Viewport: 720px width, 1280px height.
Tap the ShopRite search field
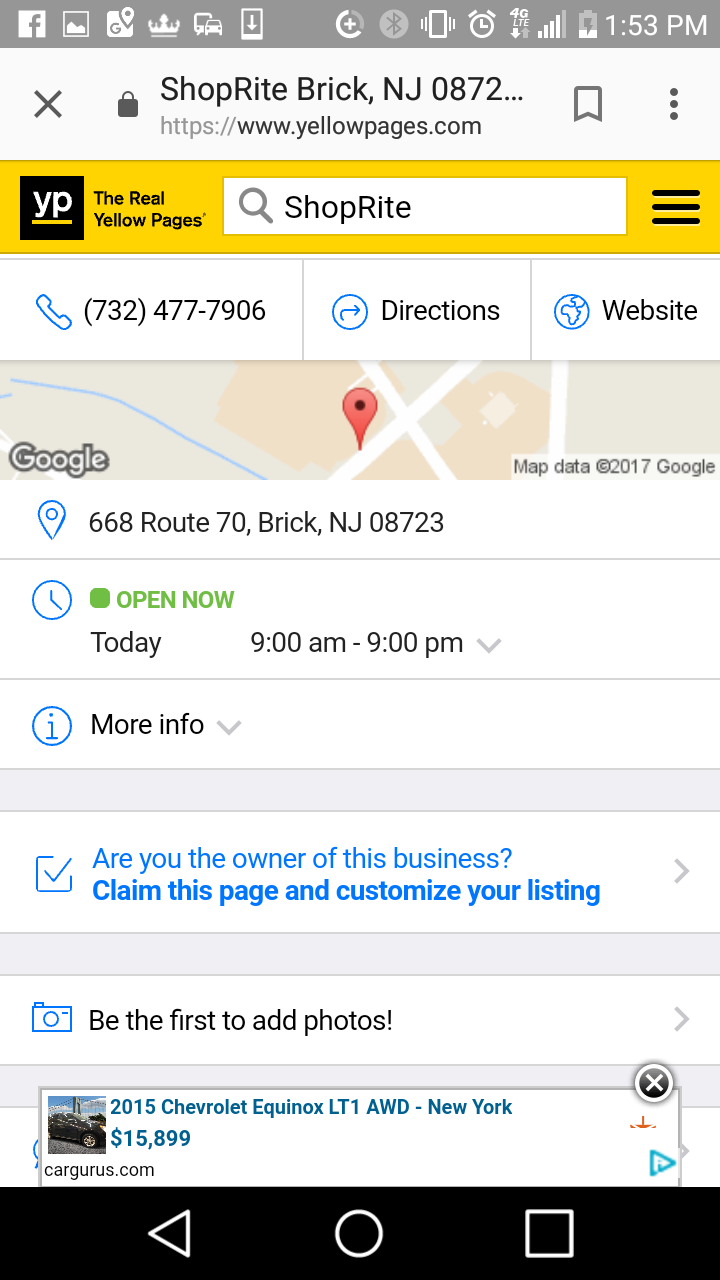point(425,207)
